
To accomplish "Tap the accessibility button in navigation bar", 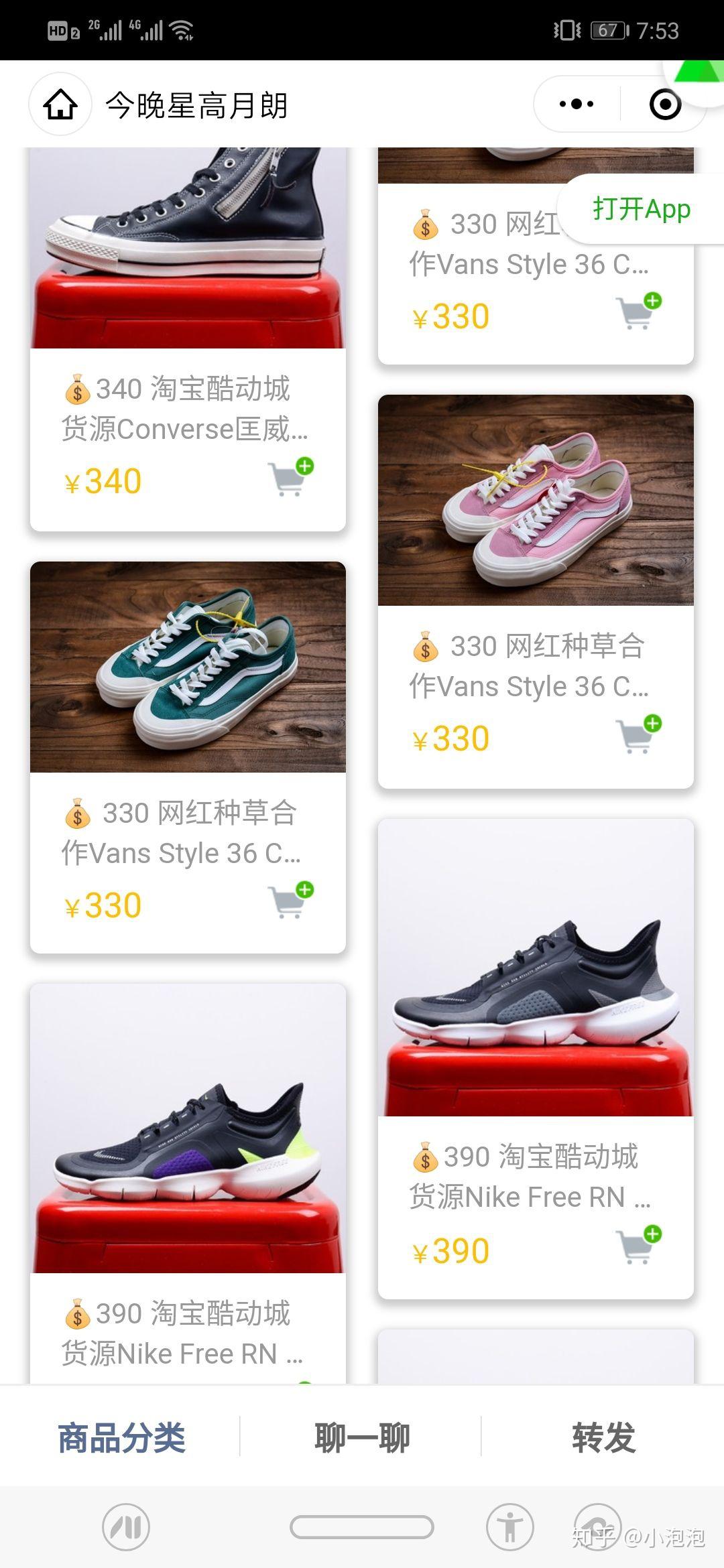I will point(510,1527).
